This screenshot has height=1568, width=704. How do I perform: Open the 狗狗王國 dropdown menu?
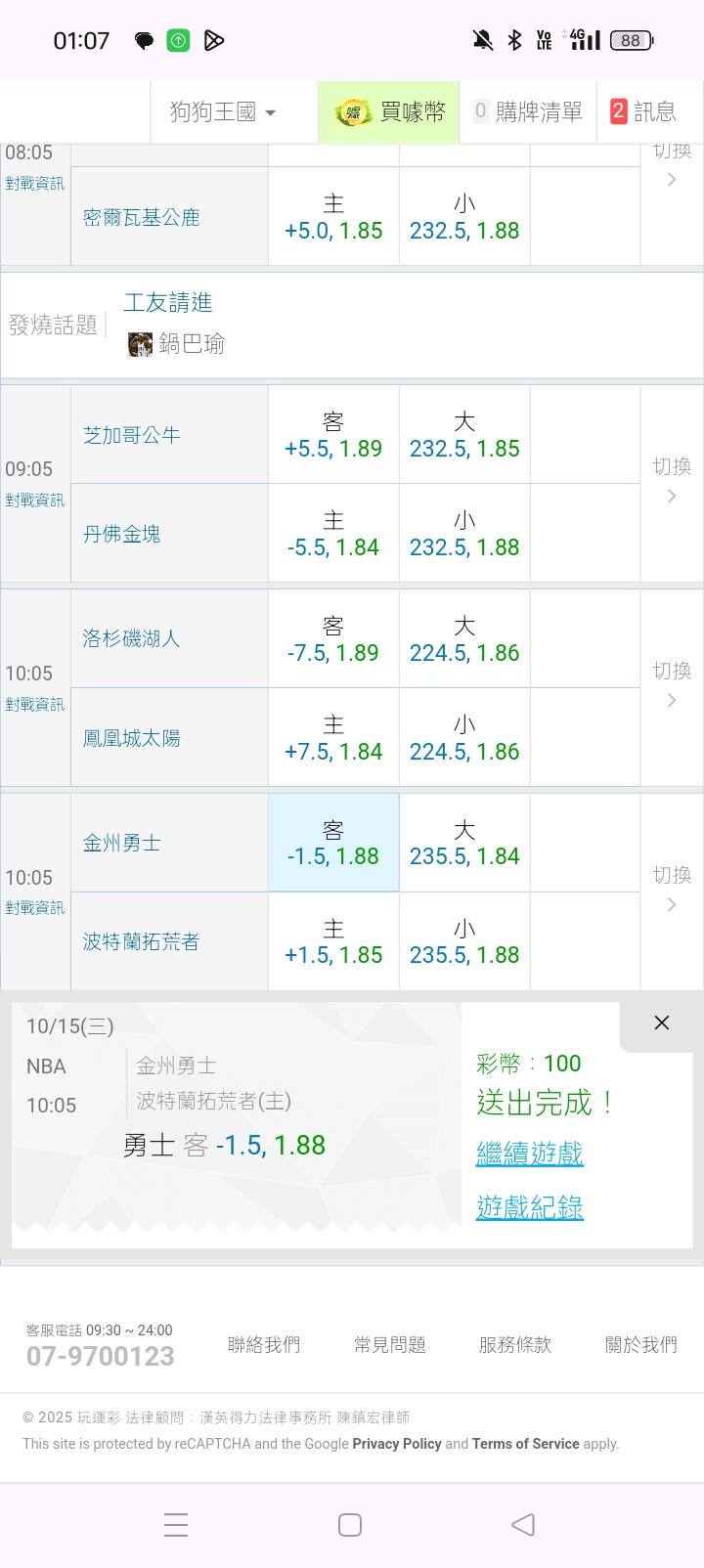point(223,112)
